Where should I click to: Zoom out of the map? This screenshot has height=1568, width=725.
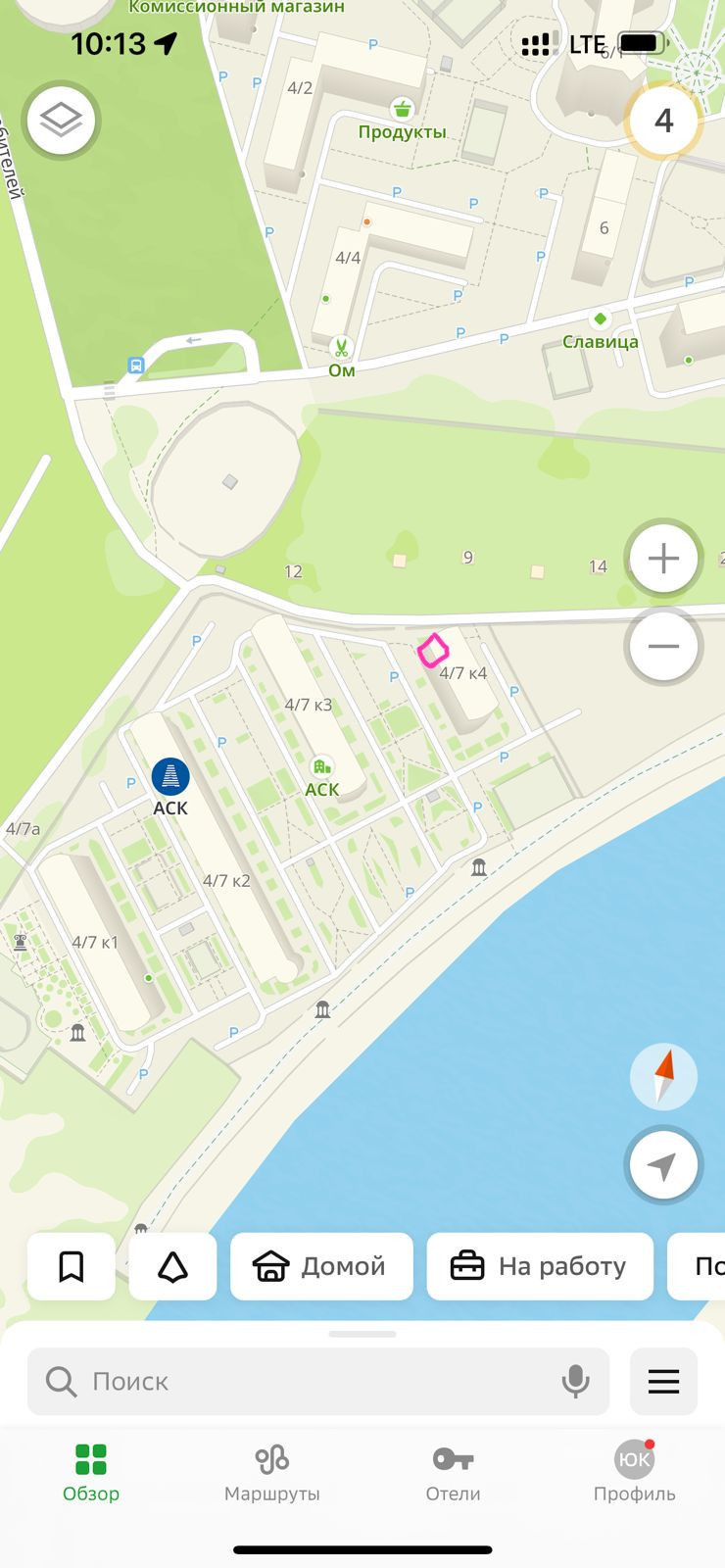point(663,646)
